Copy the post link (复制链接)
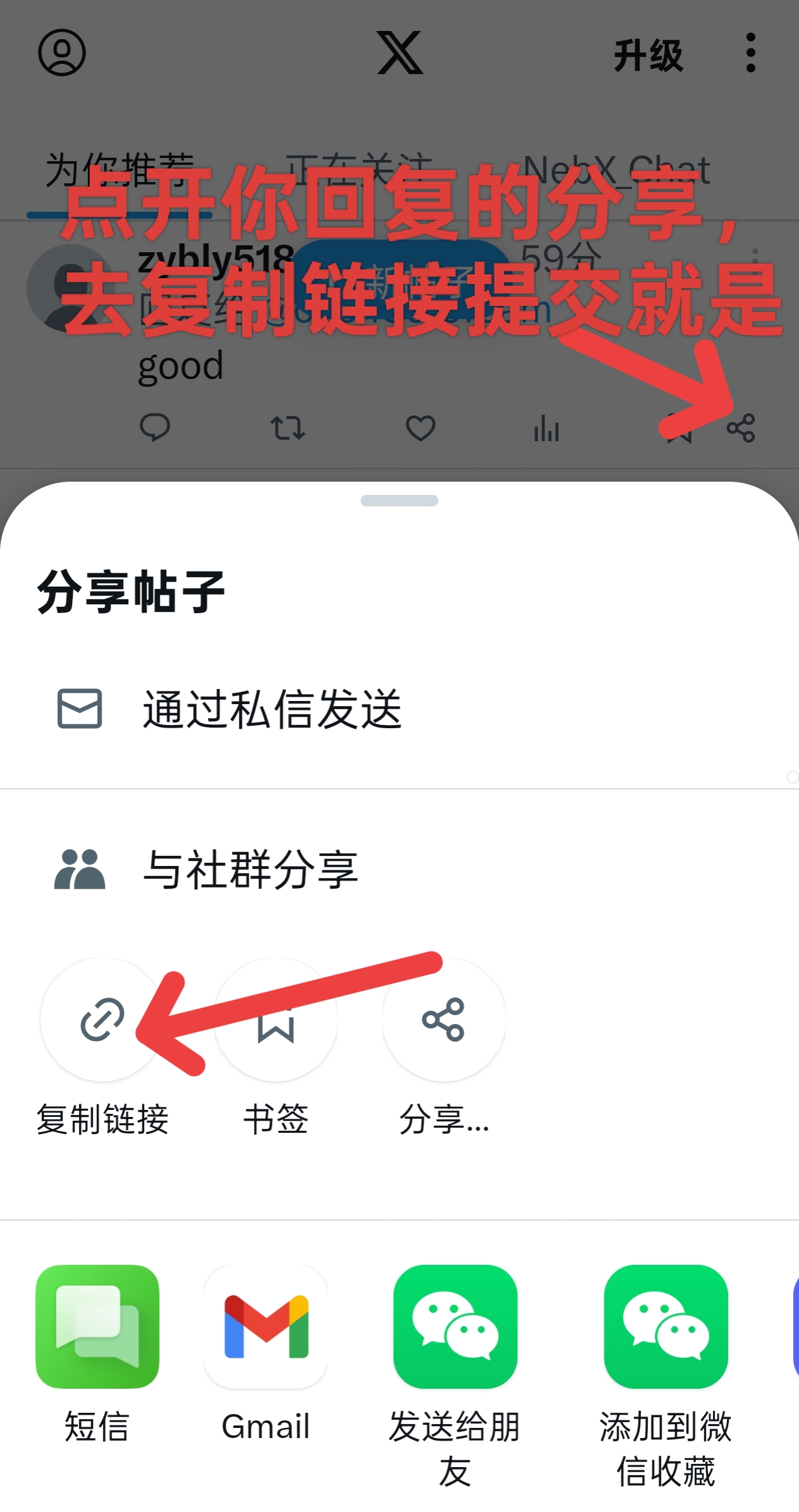The image size is (799, 1512). pyautogui.click(x=102, y=1019)
